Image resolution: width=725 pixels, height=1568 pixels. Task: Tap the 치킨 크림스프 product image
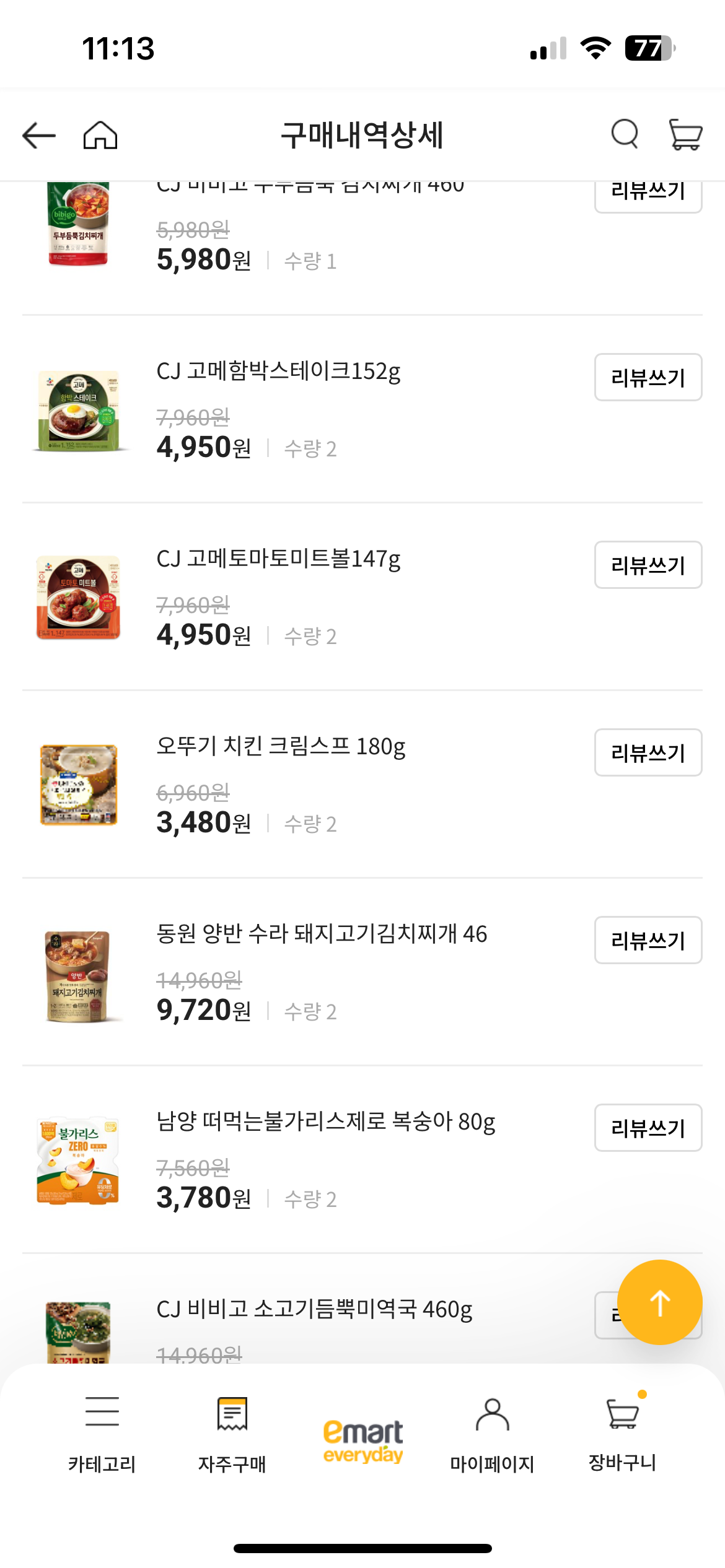point(77,783)
